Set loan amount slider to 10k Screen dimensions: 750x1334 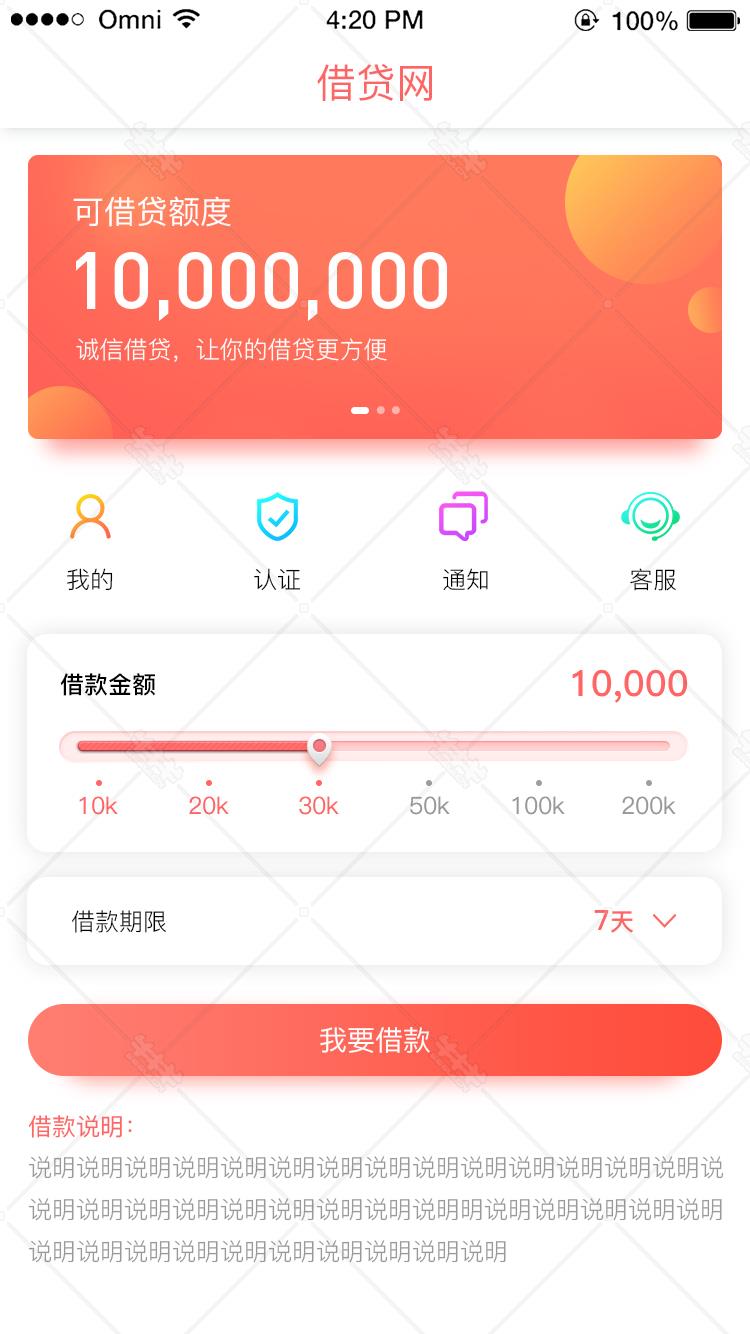(x=98, y=799)
